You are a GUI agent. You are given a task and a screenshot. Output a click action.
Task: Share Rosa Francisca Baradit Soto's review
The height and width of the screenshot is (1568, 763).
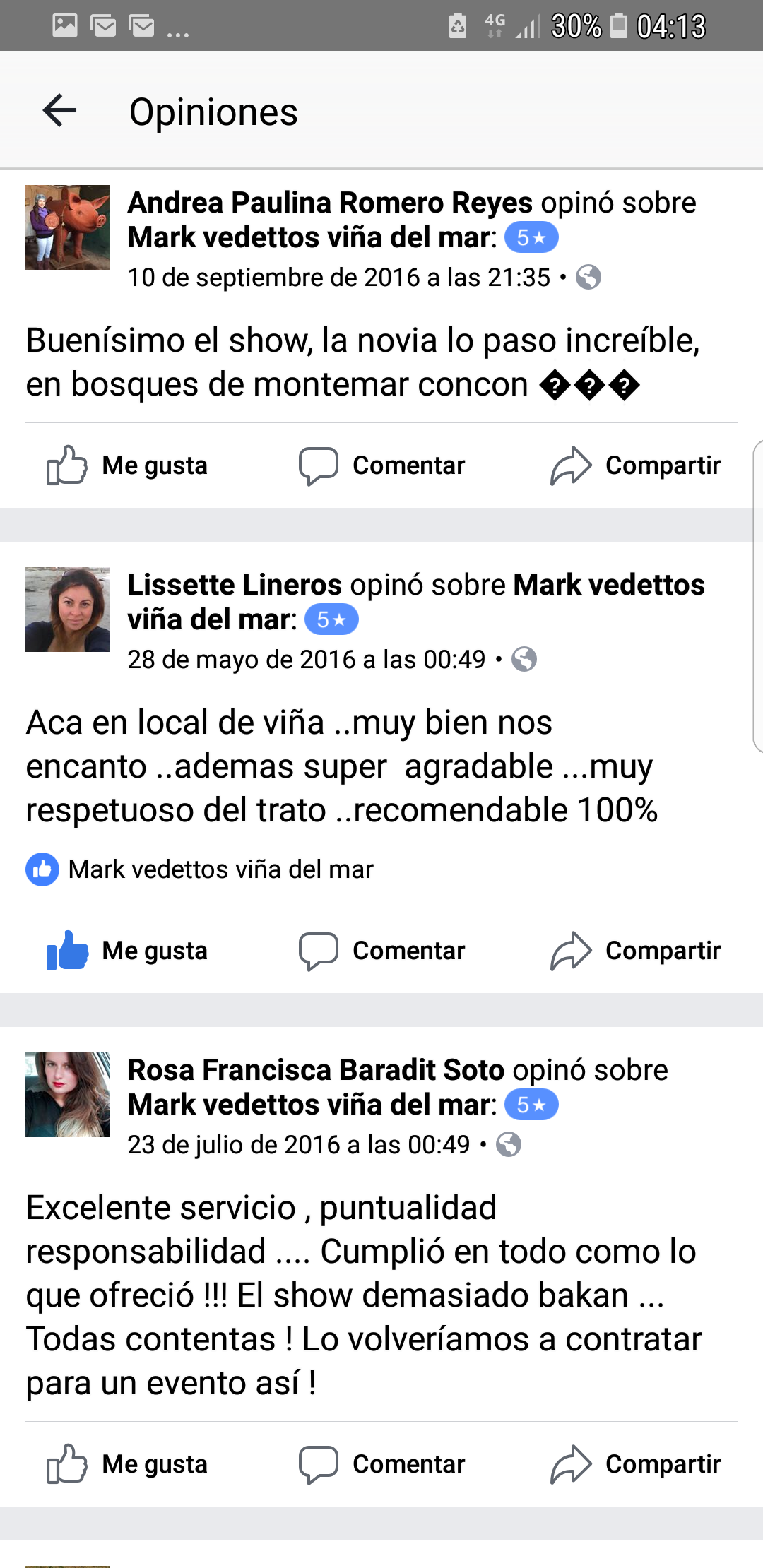635,1464
